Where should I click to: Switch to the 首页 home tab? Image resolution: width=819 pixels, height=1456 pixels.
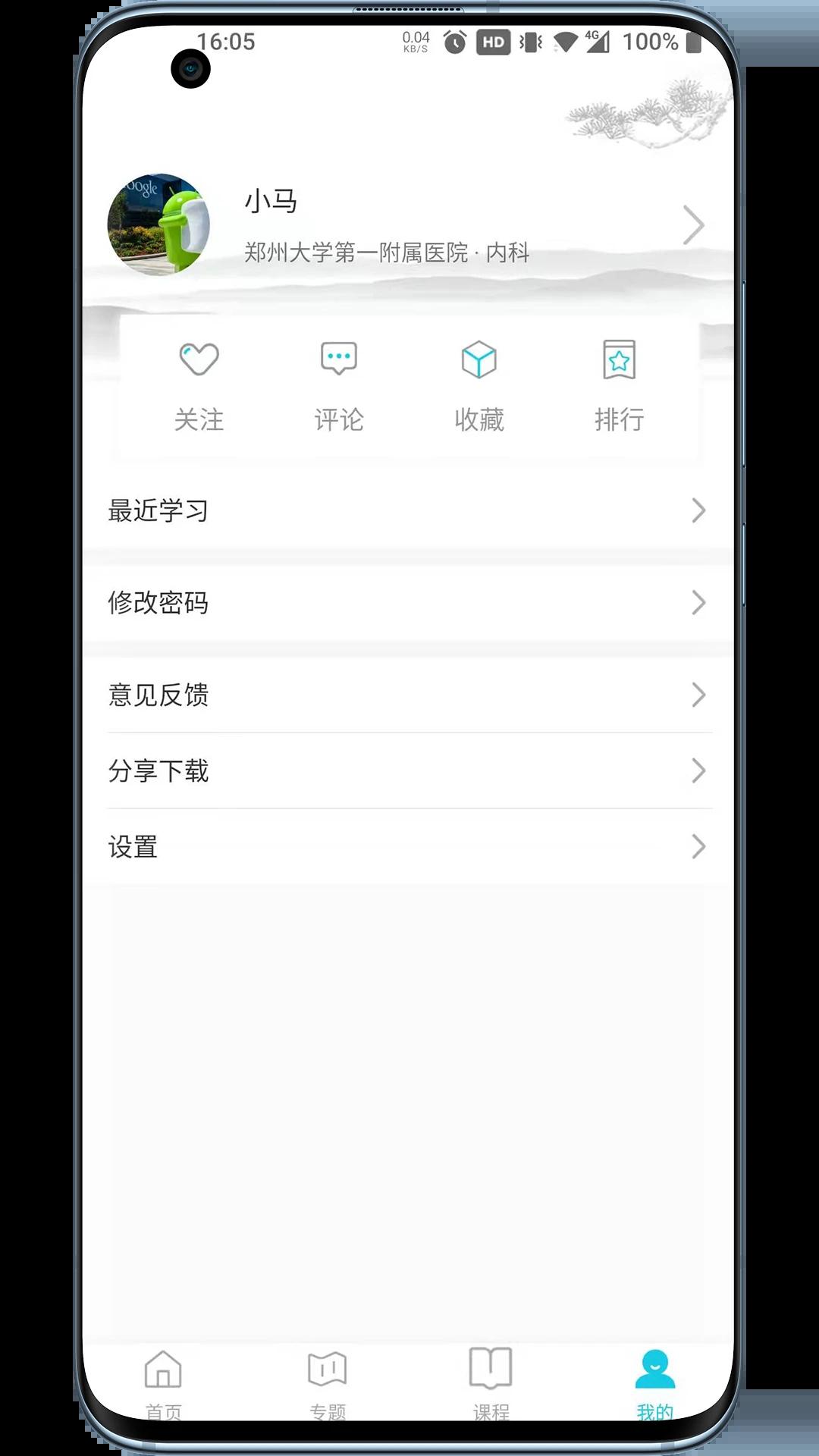[x=163, y=1380]
